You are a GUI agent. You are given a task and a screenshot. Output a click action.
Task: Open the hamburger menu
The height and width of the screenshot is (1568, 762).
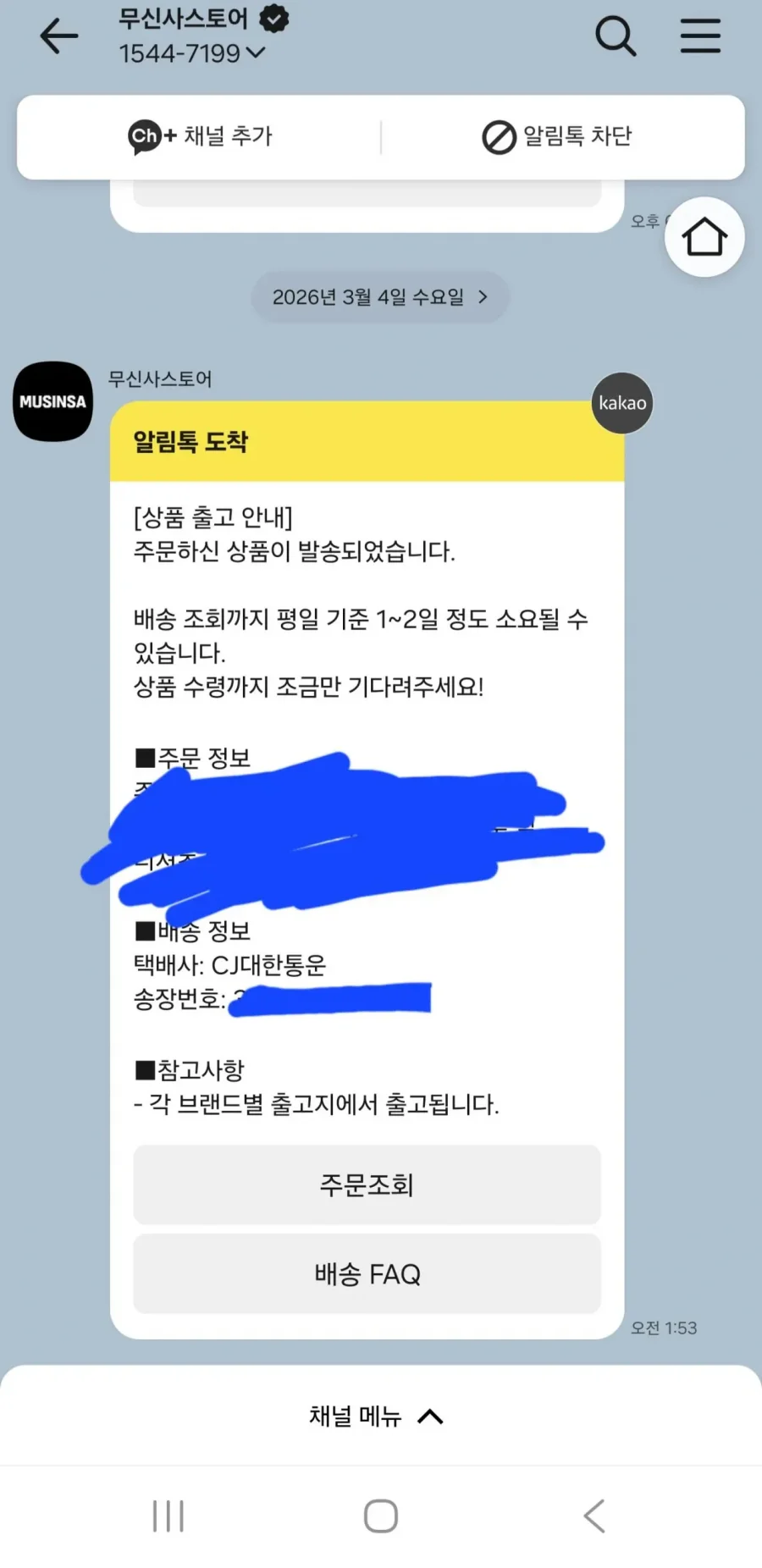pyautogui.click(x=700, y=36)
